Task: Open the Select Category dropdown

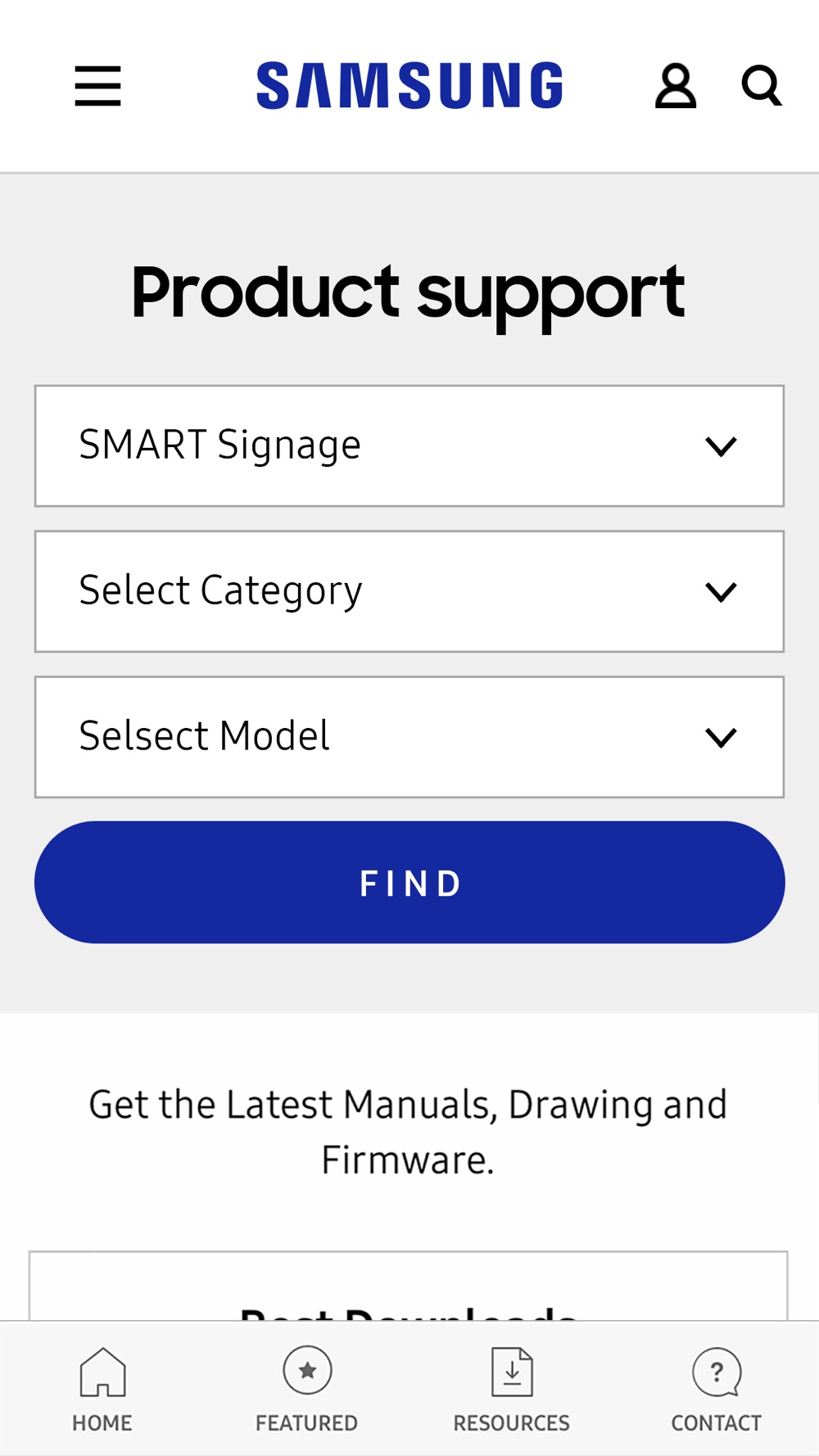Action: (409, 591)
